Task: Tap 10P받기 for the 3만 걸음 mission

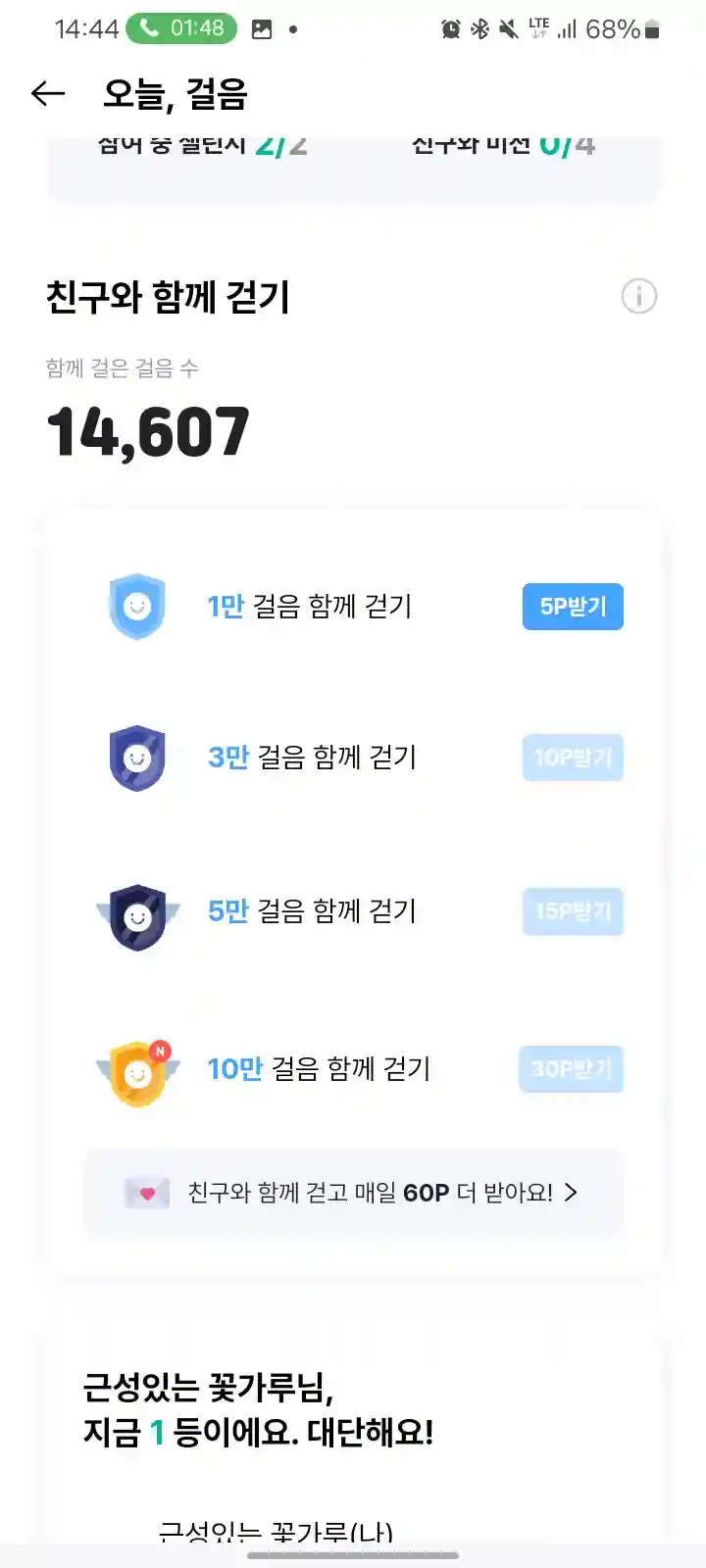Action: point(573,758)
